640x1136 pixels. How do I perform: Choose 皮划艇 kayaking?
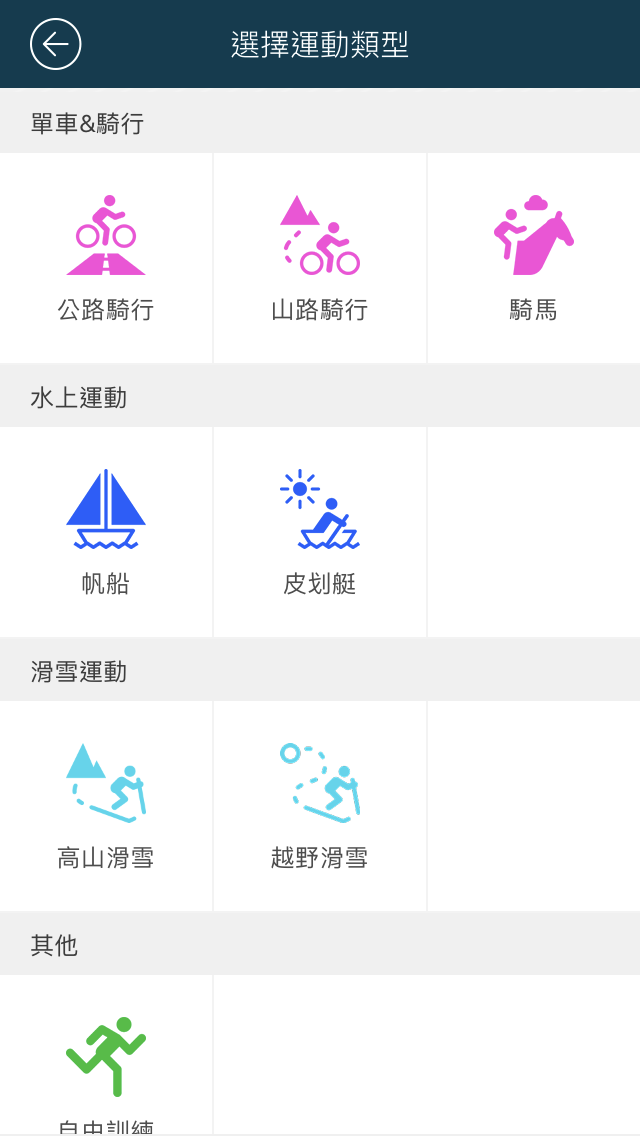(320, 532)
